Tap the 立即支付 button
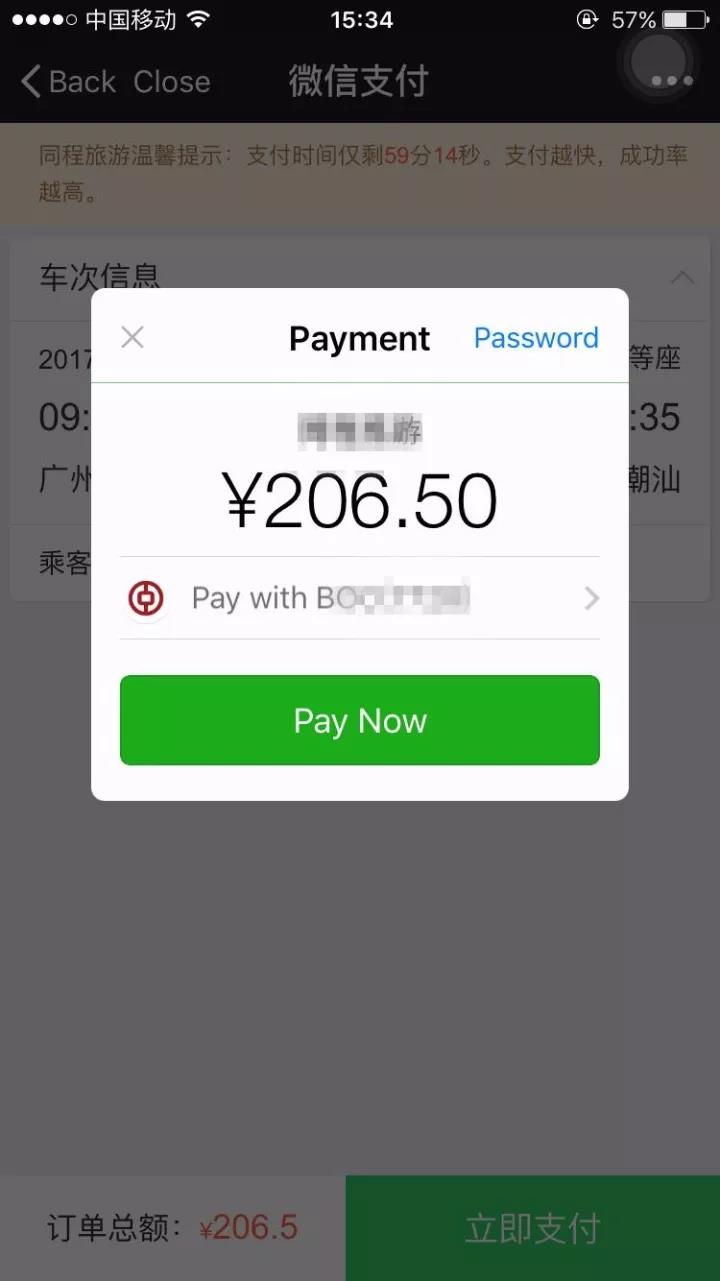 pyautogui.click(x=533, y=1228)
